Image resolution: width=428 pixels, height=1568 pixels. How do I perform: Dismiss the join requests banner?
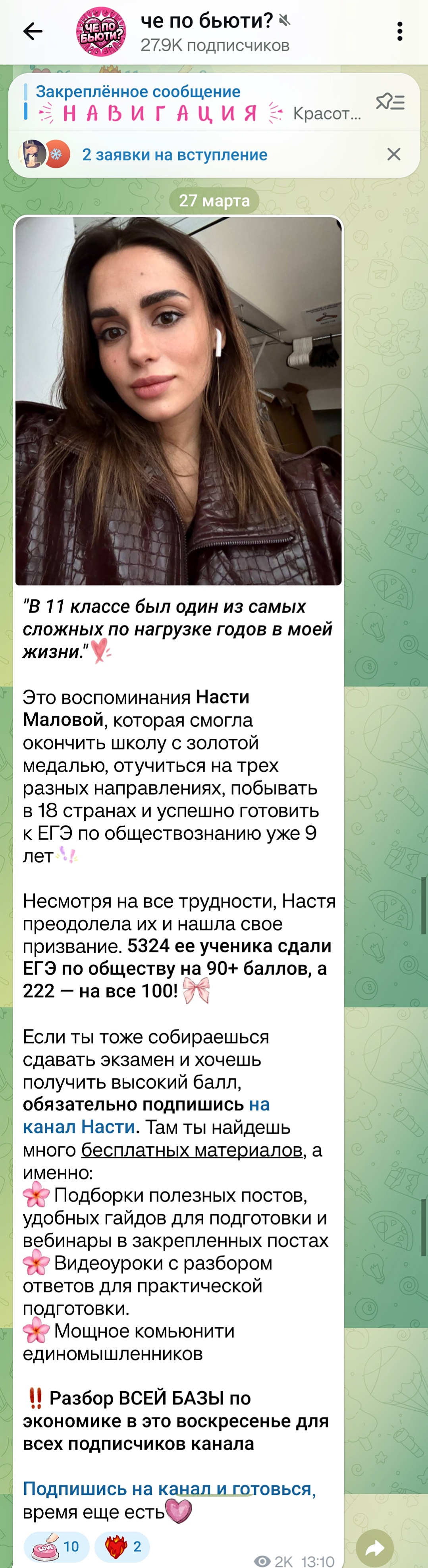coord(394,154)
